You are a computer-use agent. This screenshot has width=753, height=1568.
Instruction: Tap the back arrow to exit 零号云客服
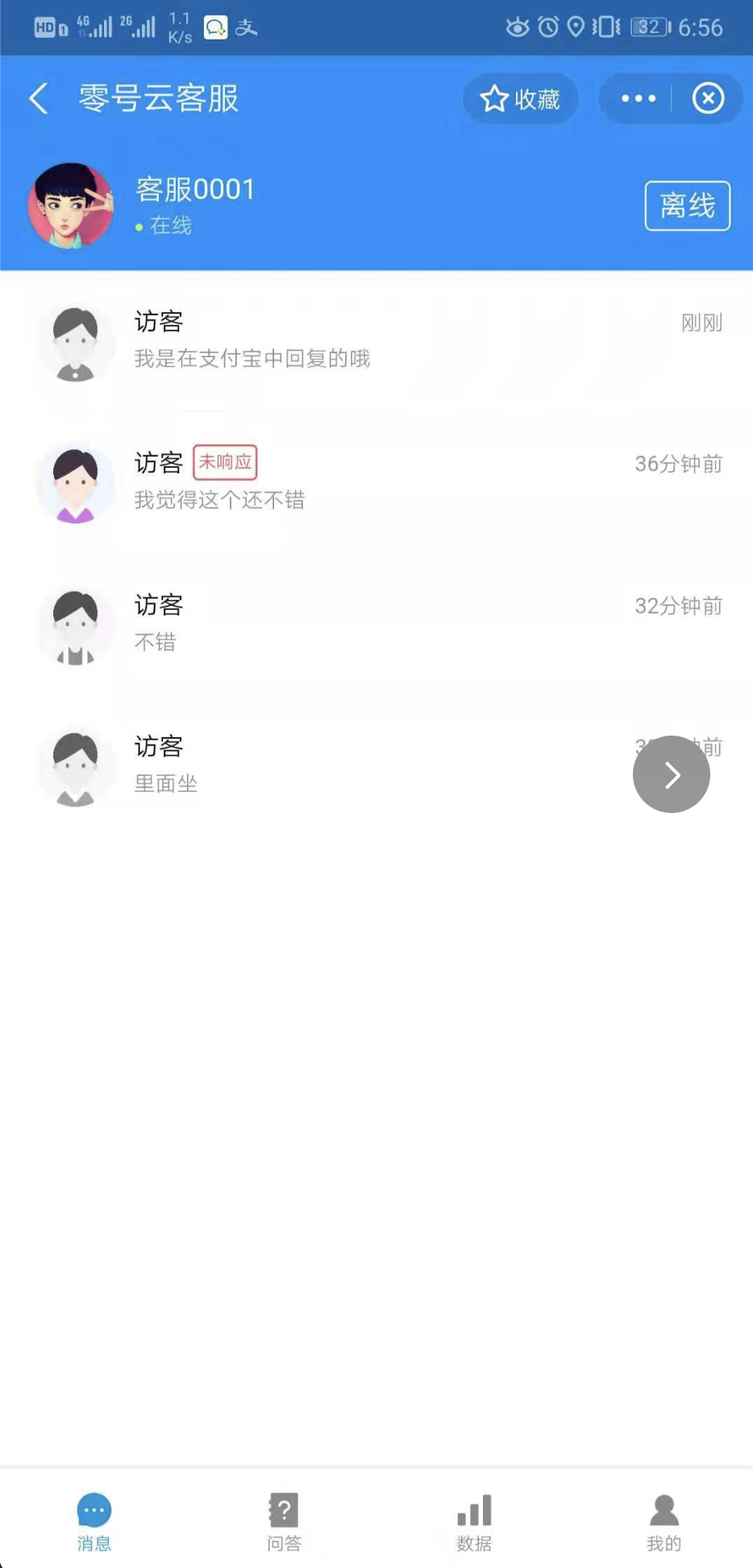tap(37, 97)
